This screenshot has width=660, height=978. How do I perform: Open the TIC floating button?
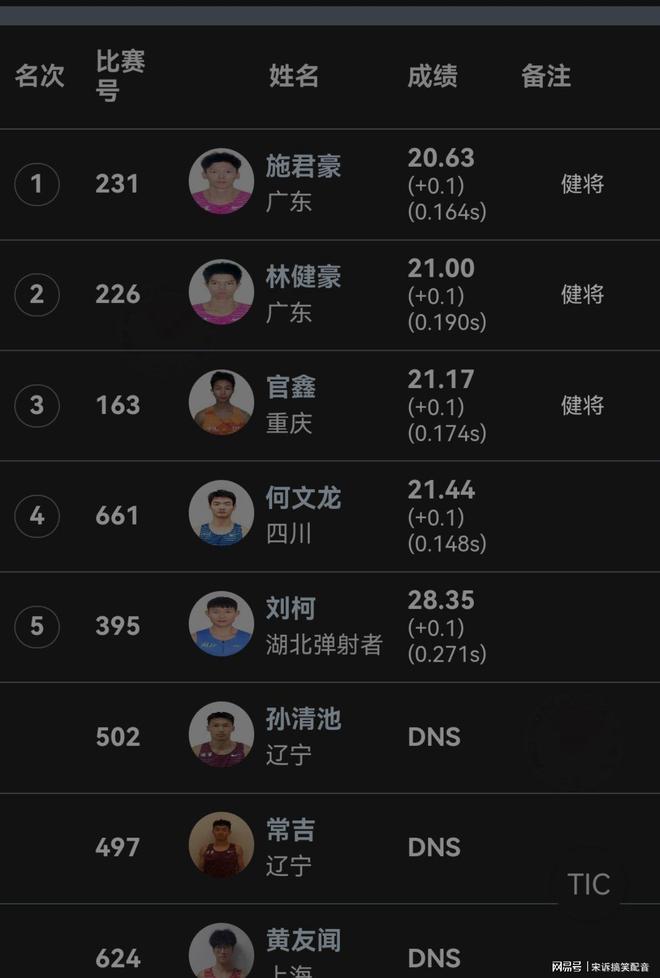[x=588, y=884]
